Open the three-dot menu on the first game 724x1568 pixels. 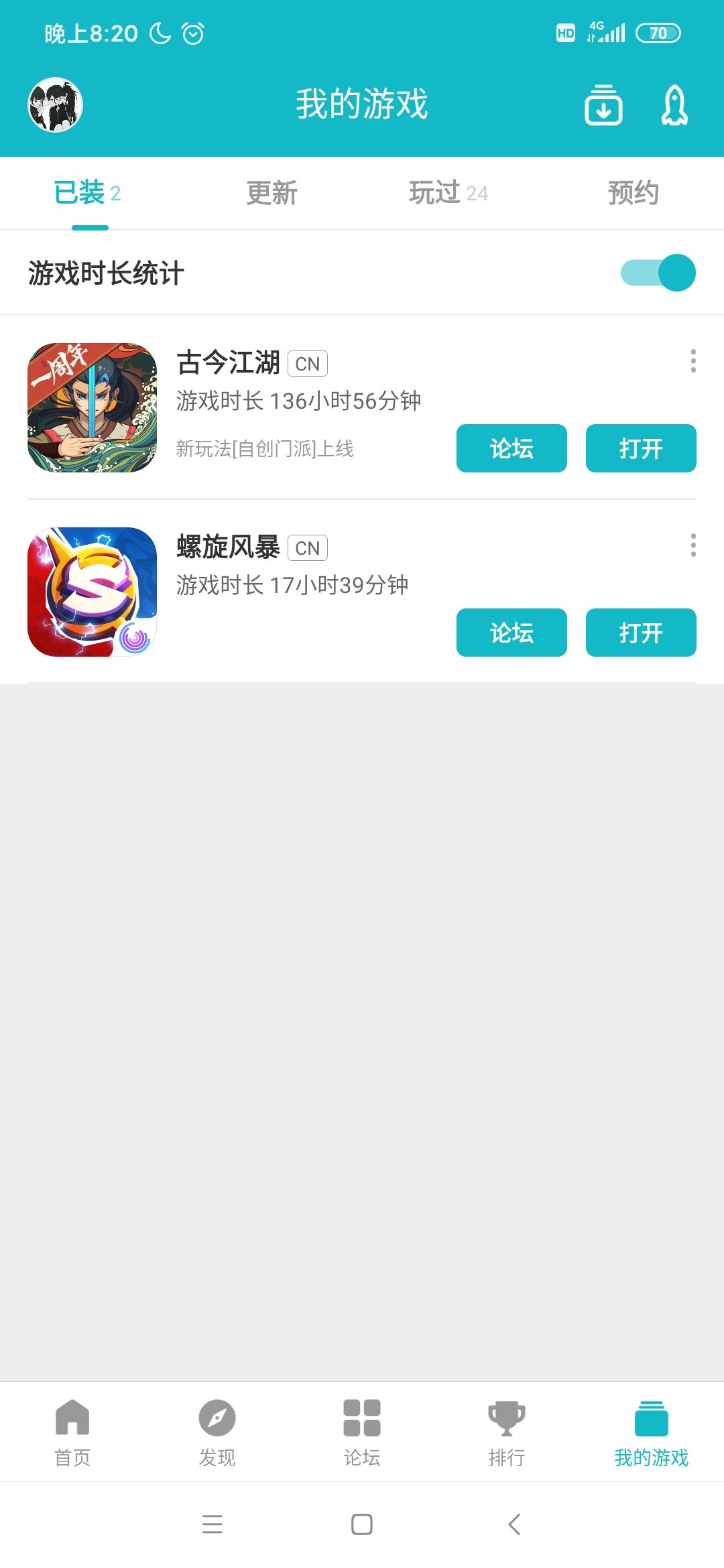point(694,362)
